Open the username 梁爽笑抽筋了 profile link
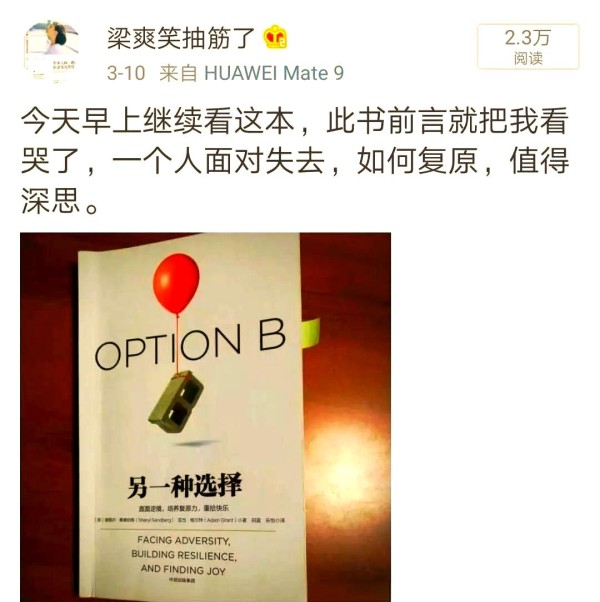 tap(182, 38)
